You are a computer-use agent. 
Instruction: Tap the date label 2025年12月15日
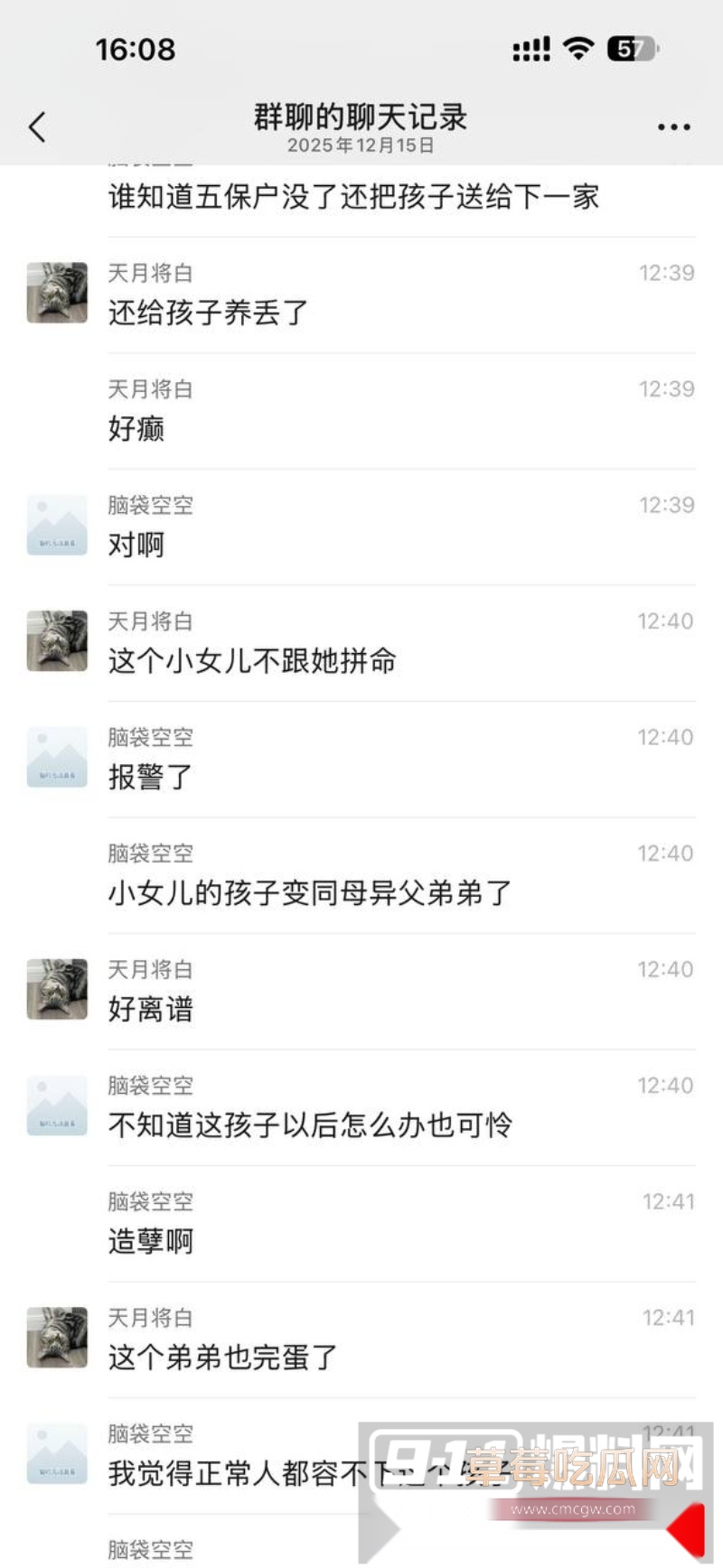[361, 146]
